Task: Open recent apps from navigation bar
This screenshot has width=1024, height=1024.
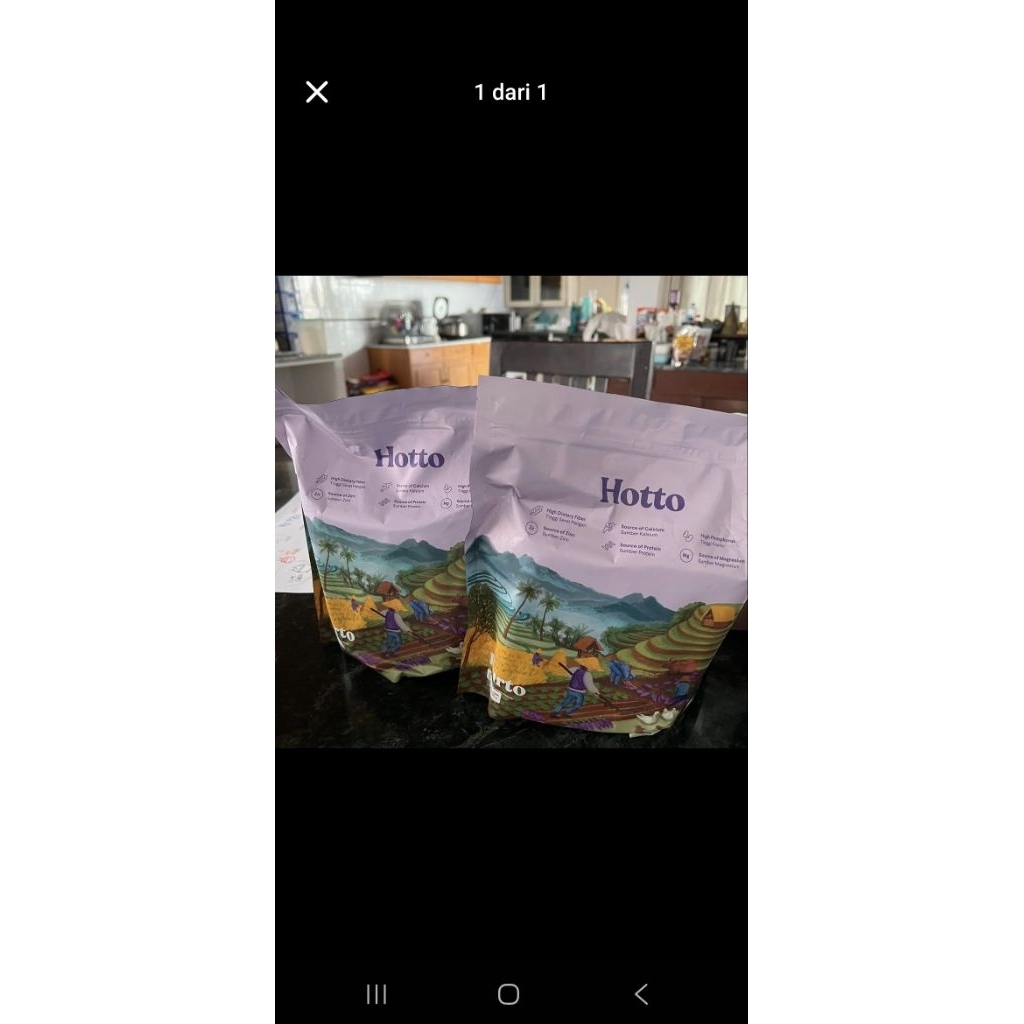Action: click(376, 994)
